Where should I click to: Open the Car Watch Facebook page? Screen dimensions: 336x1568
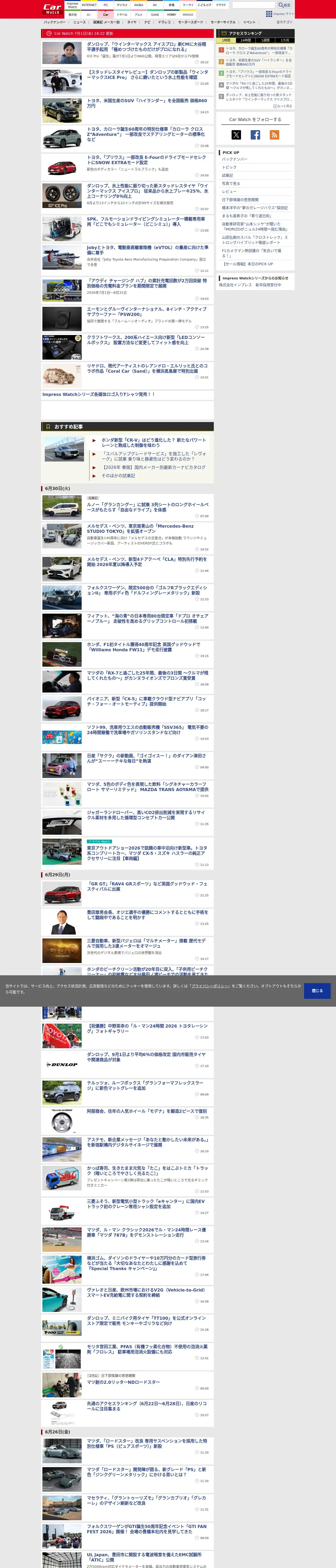tap(255, 135)
